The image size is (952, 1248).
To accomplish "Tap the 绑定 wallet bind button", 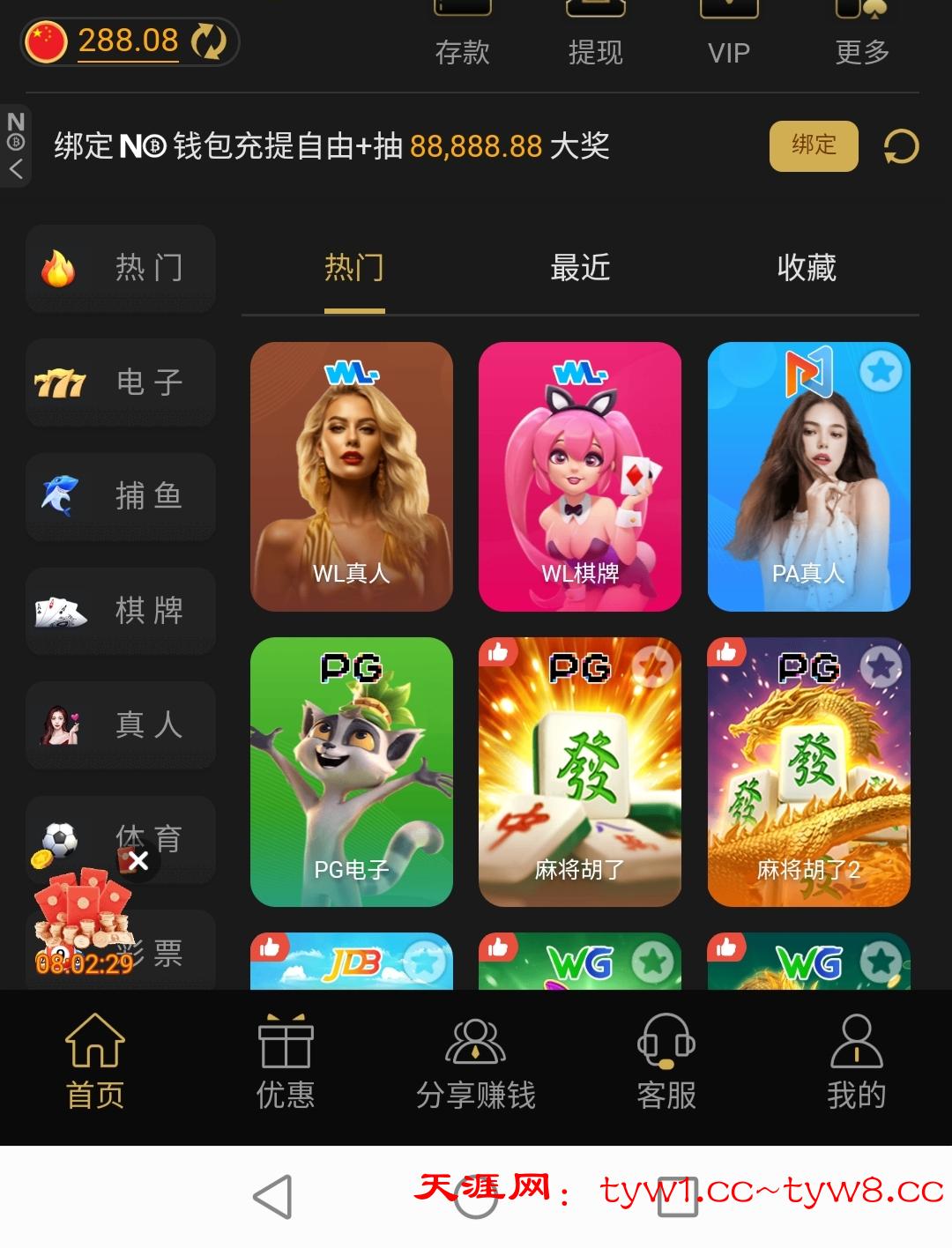I will click(813, 145).
